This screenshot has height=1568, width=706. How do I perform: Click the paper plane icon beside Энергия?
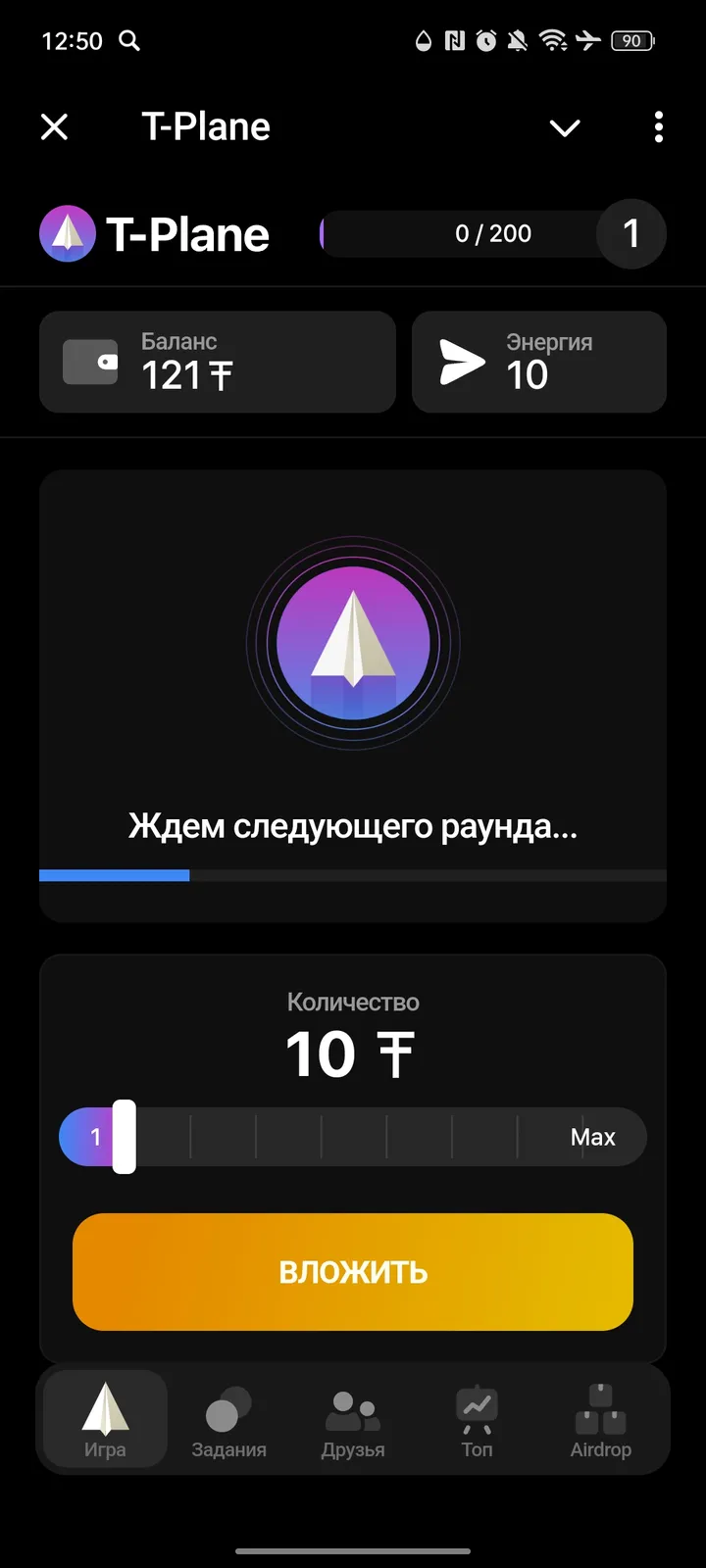[461, 362]
